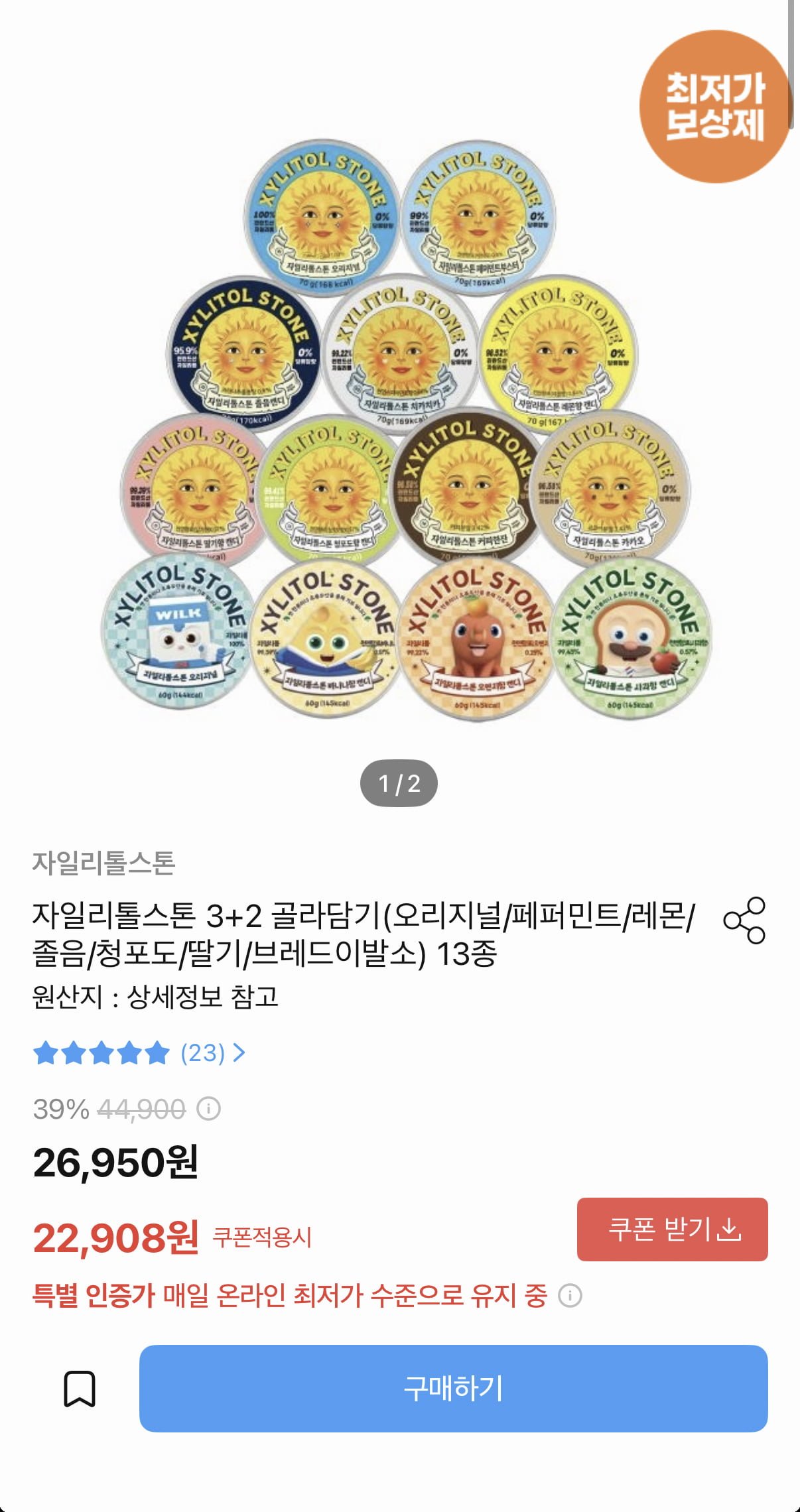Viewport: 800px width, 1512px height.
Task: Tap the 구매하기 button
Action: click(453, 1388)
